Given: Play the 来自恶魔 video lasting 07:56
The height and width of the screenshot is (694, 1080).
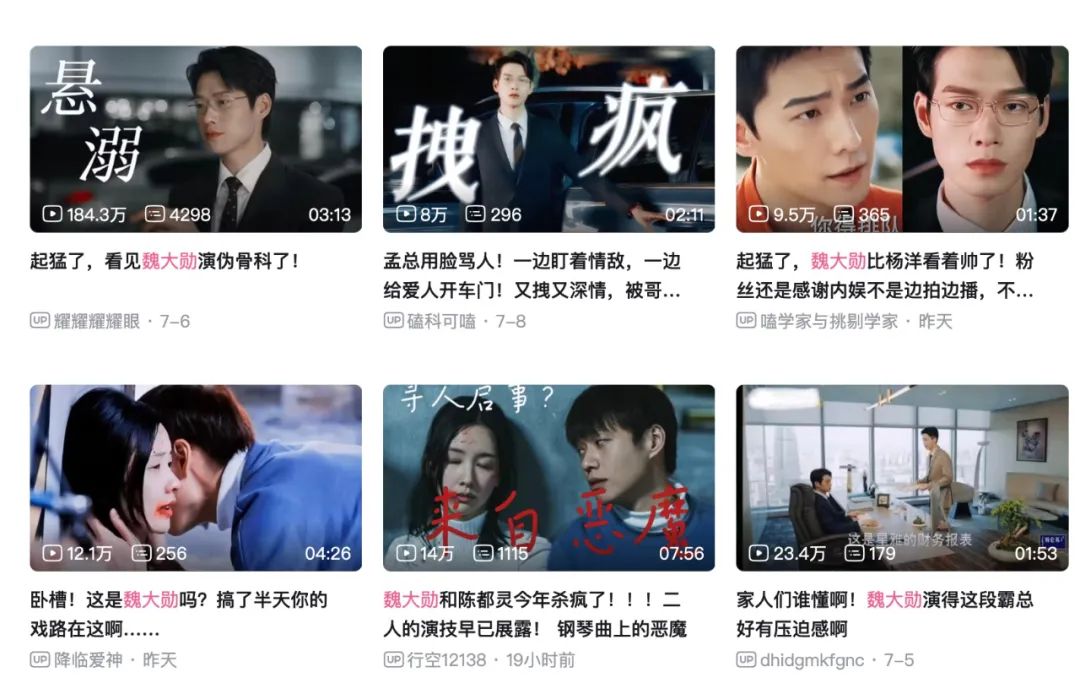Looking at the screenshot, I should click(x=548, y=477).
